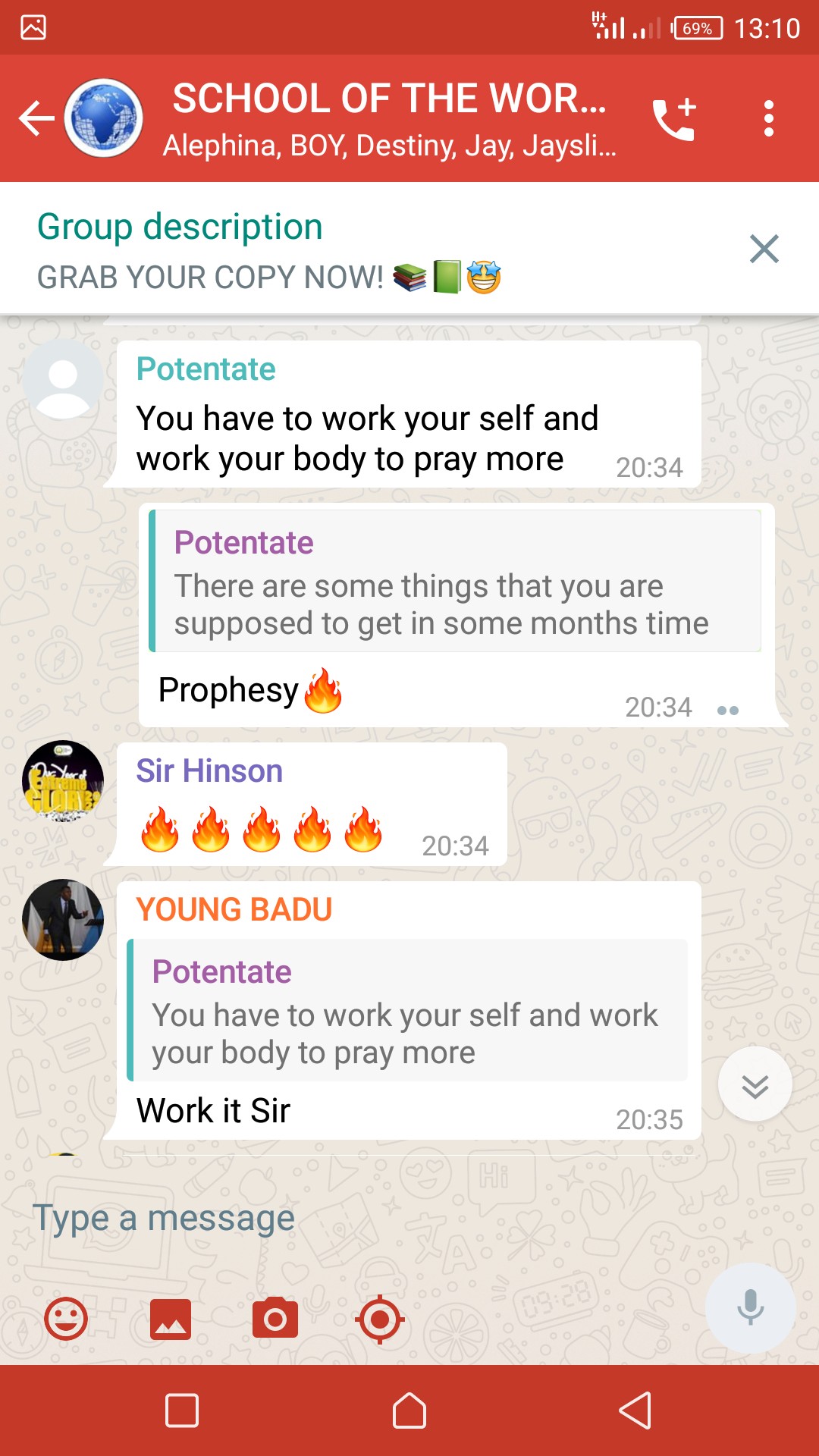
Task: Go to the home screen
Action: click(409, 1410)
